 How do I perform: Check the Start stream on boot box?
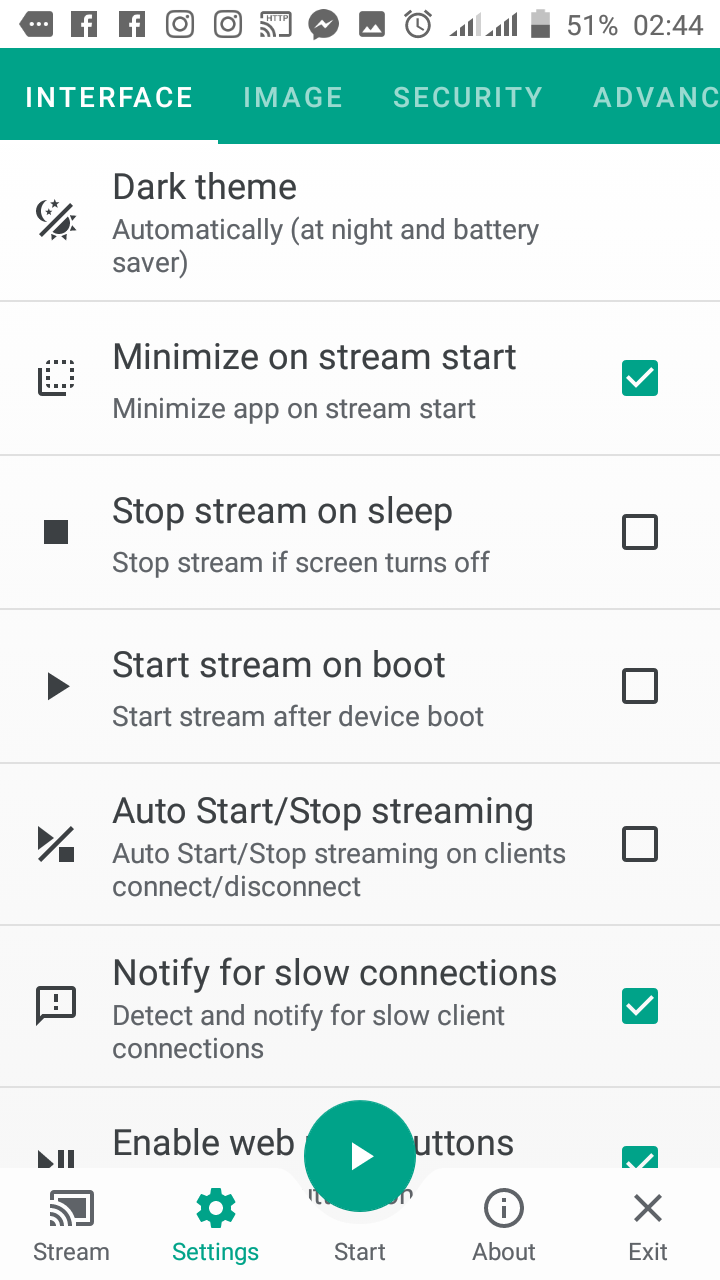coord(640,686)
